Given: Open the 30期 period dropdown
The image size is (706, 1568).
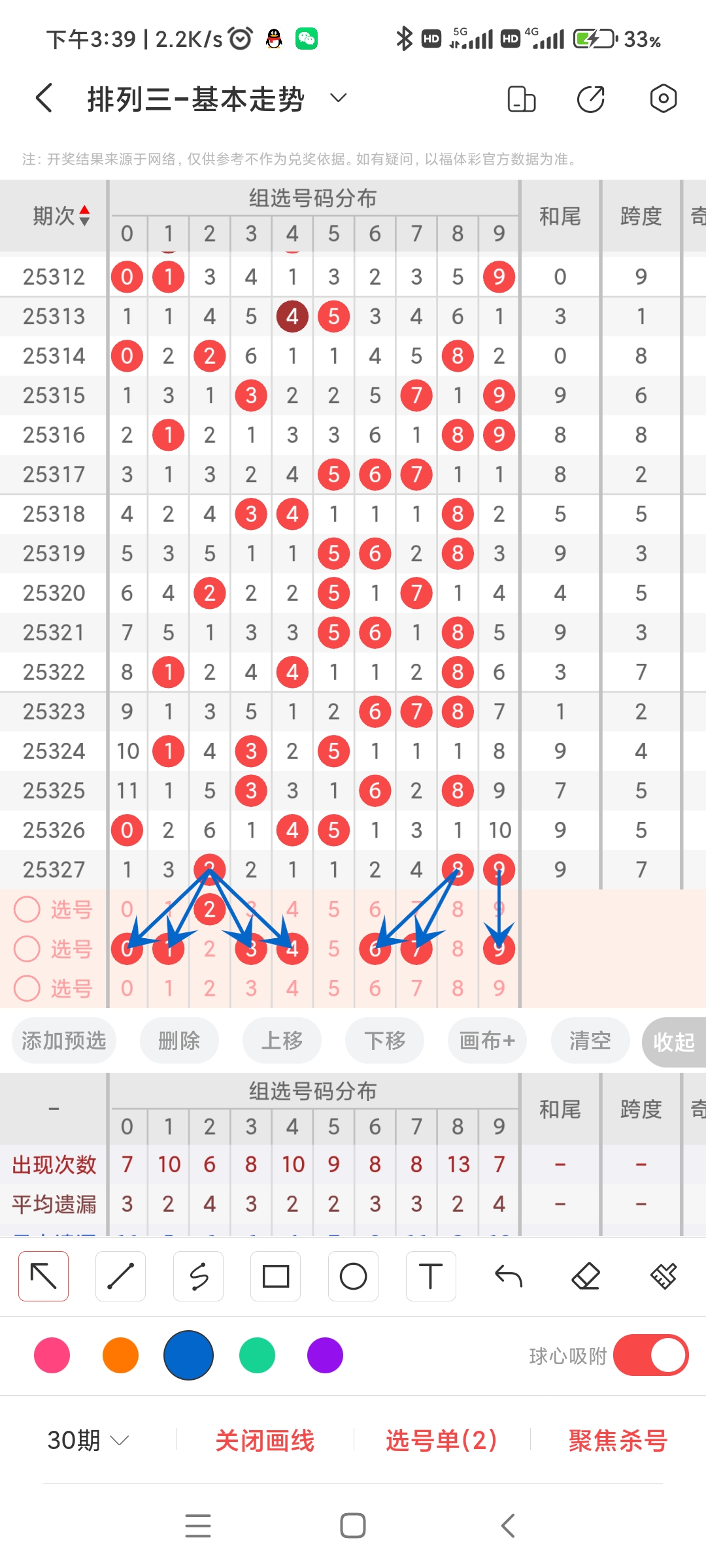Looking at the screenshot, I should pyautogui.click(x=85, y=1439).
